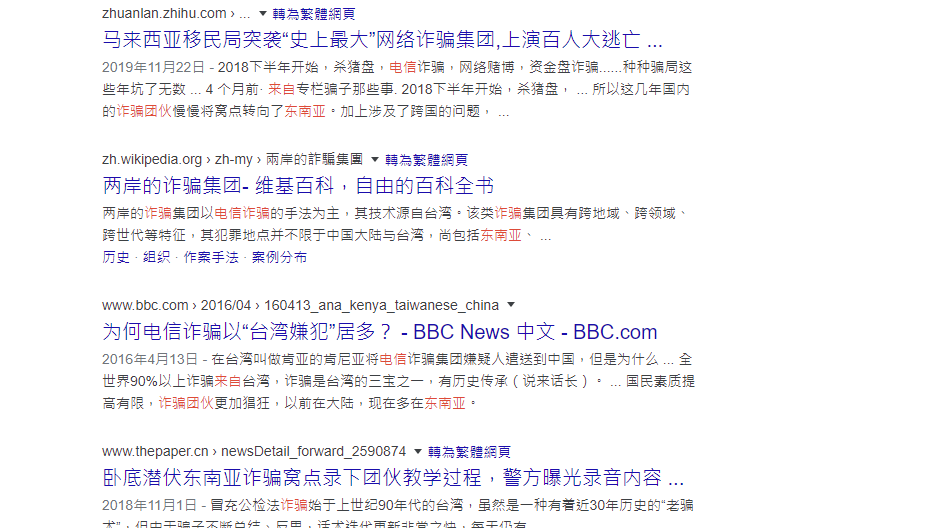Expand the dropdown arrow beside the BBC URL

[x=511, y=305]
